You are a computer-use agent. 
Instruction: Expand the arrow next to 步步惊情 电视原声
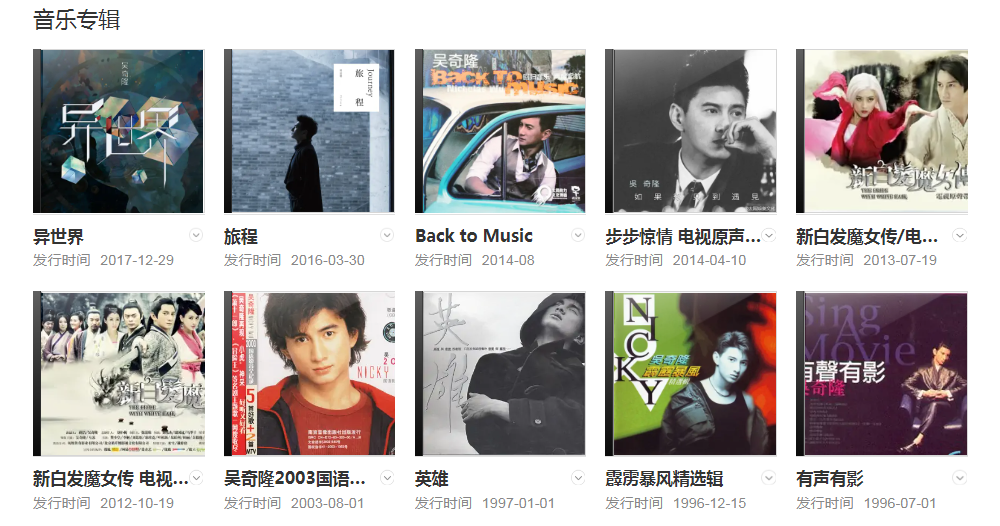click(769, 235)
